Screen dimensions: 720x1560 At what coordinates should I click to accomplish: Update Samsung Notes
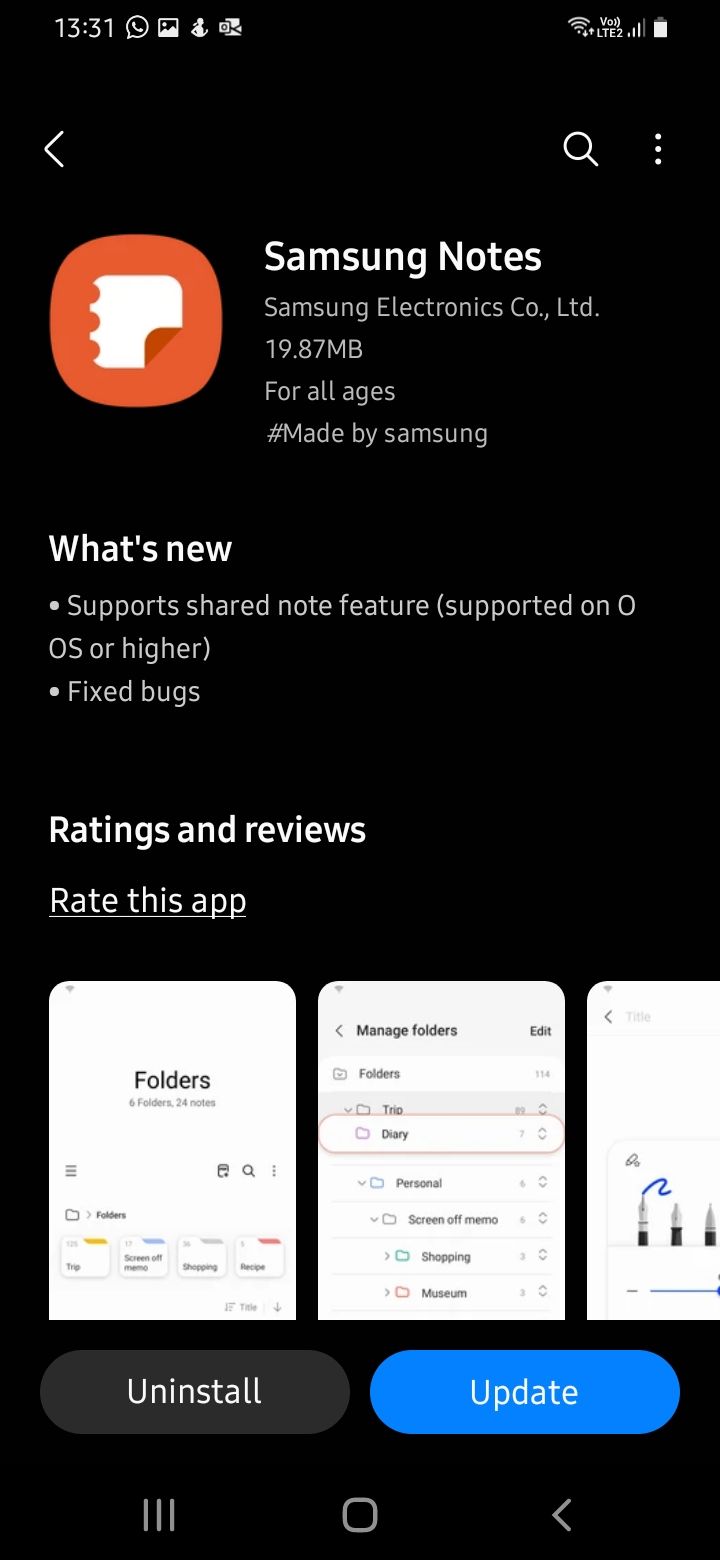tap(524, 1391)
